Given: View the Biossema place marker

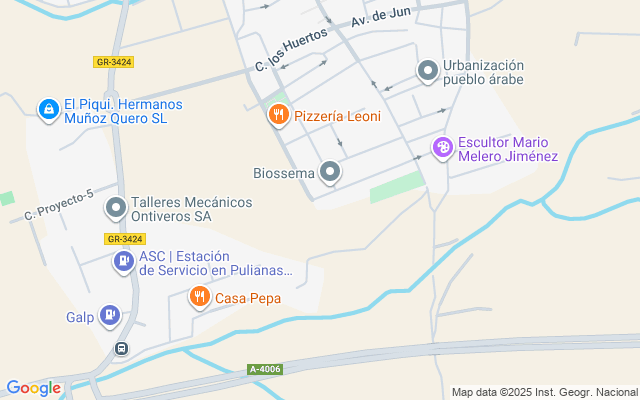Looking at the screenshot, I should [330, 173].
